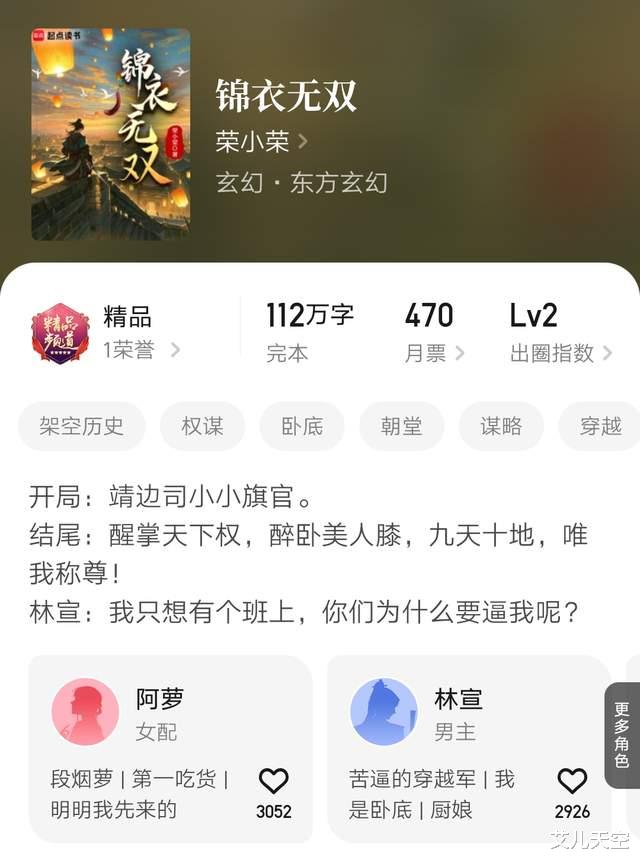Open the 谋略 tag
640x863 pixels.
click(x=501, y=426)
